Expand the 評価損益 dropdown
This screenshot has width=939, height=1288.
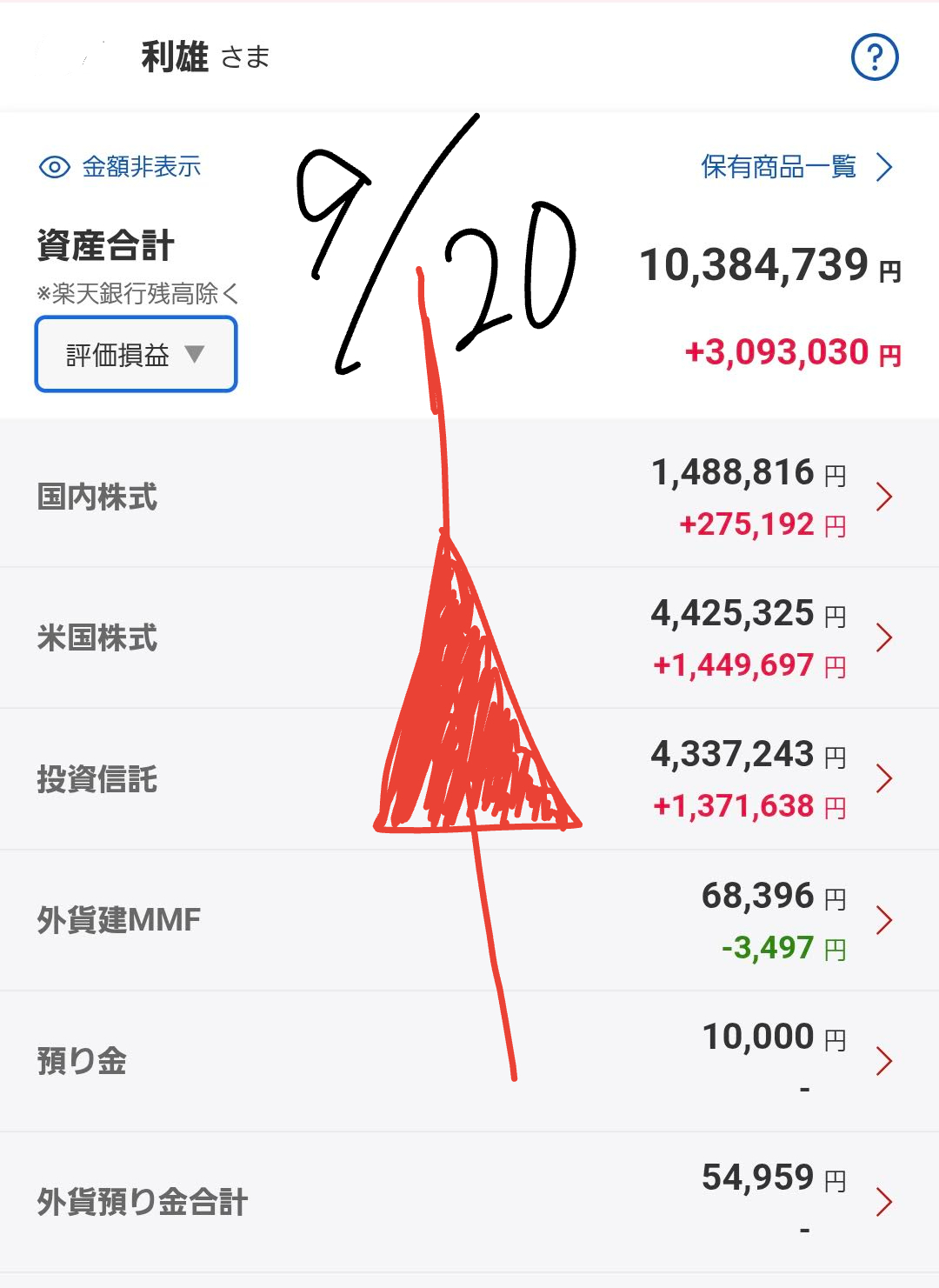pyautogui.click(x=136, y=355)
